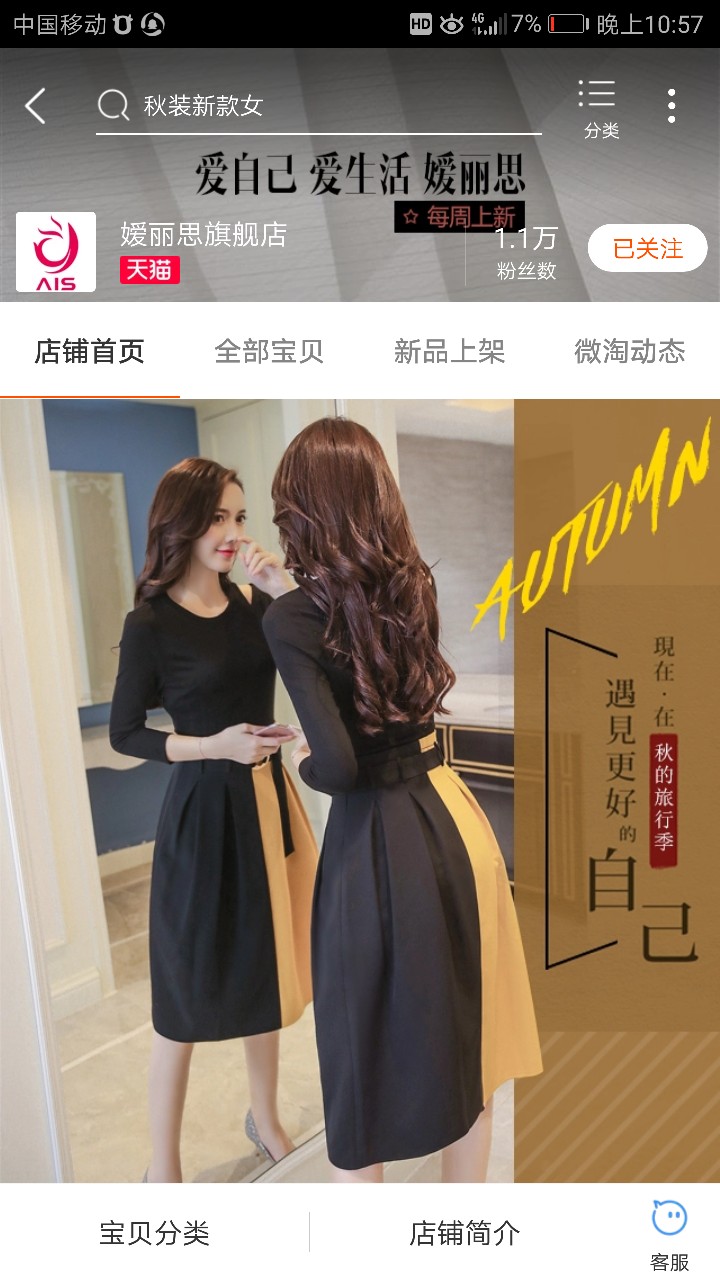Switch to the 新品上架 tab

point(449,351)
